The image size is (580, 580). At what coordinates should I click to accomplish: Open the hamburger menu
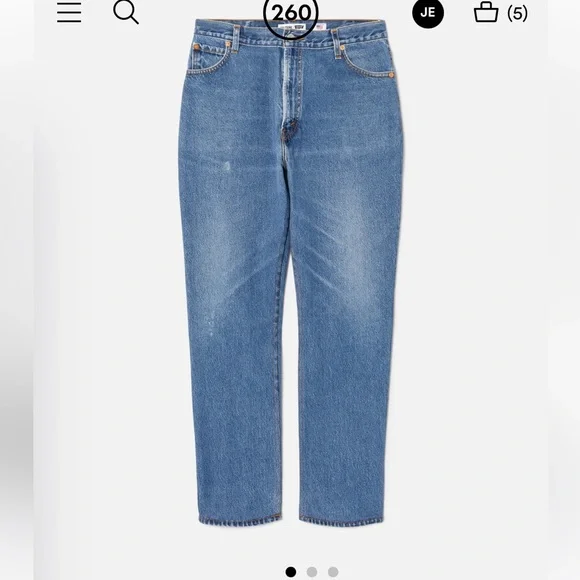69,12
